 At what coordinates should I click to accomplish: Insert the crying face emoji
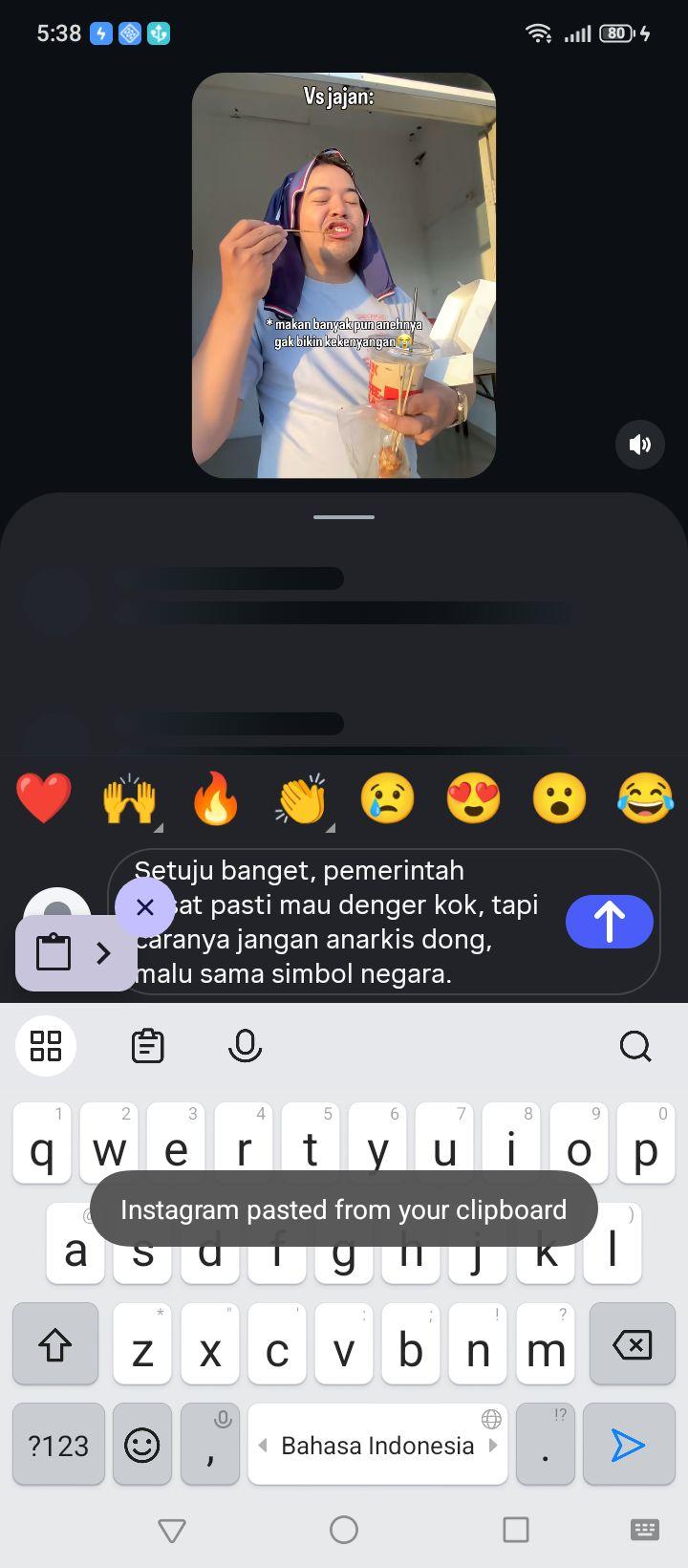(388, 798)
